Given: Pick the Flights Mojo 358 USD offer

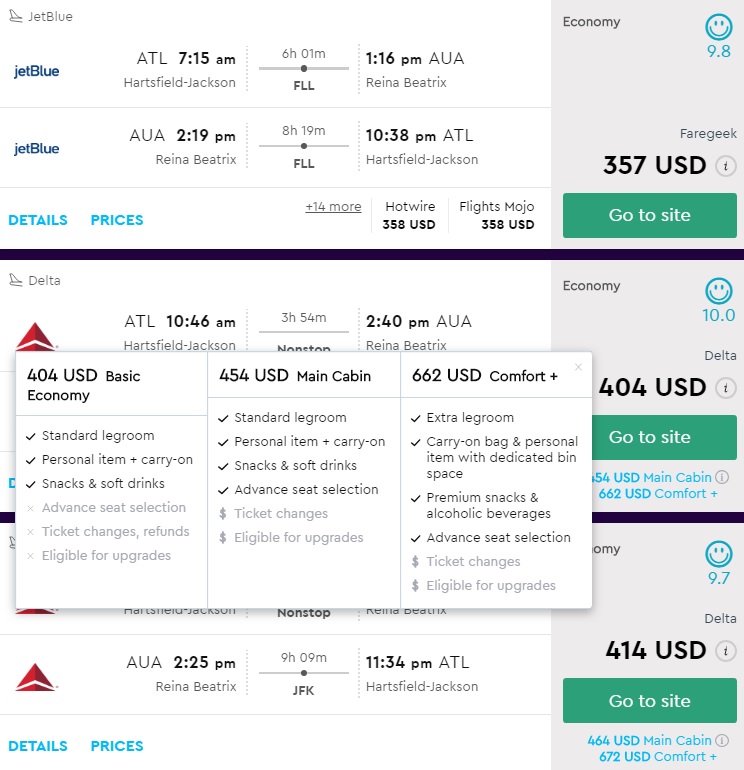Looking at the screenshot, I should [x=496, y=215].
